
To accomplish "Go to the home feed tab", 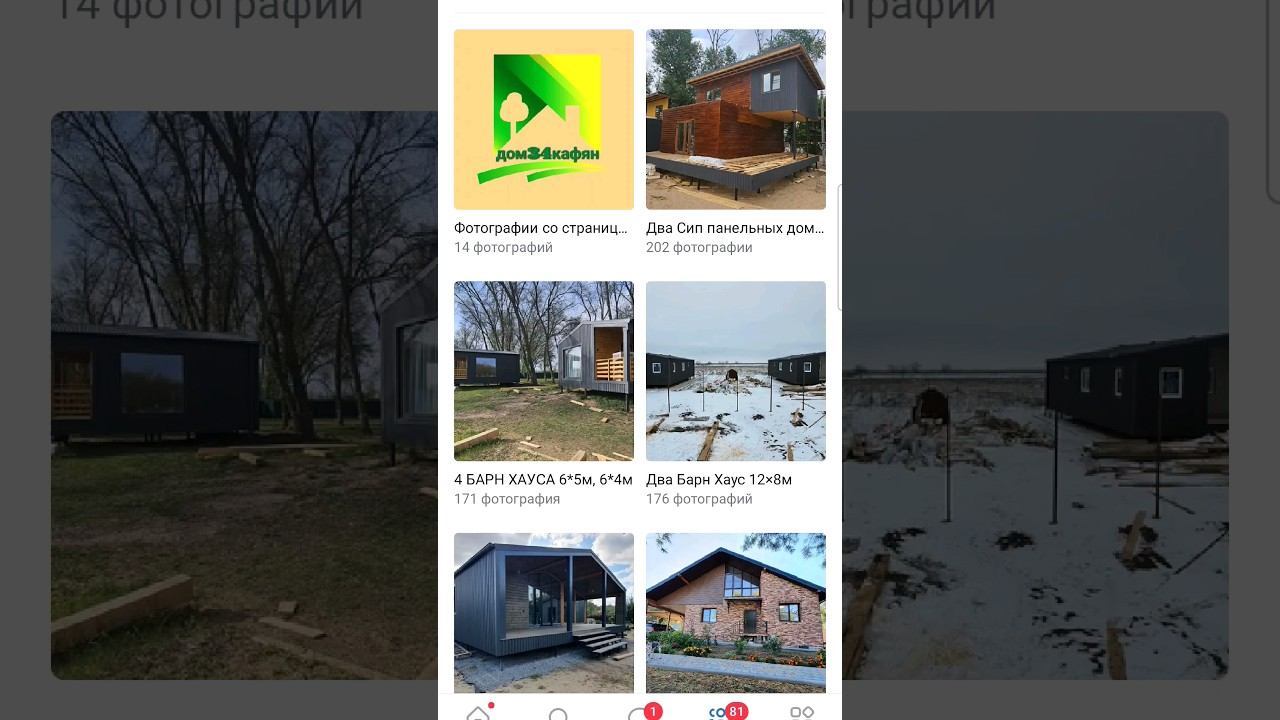I will (478, 713).
